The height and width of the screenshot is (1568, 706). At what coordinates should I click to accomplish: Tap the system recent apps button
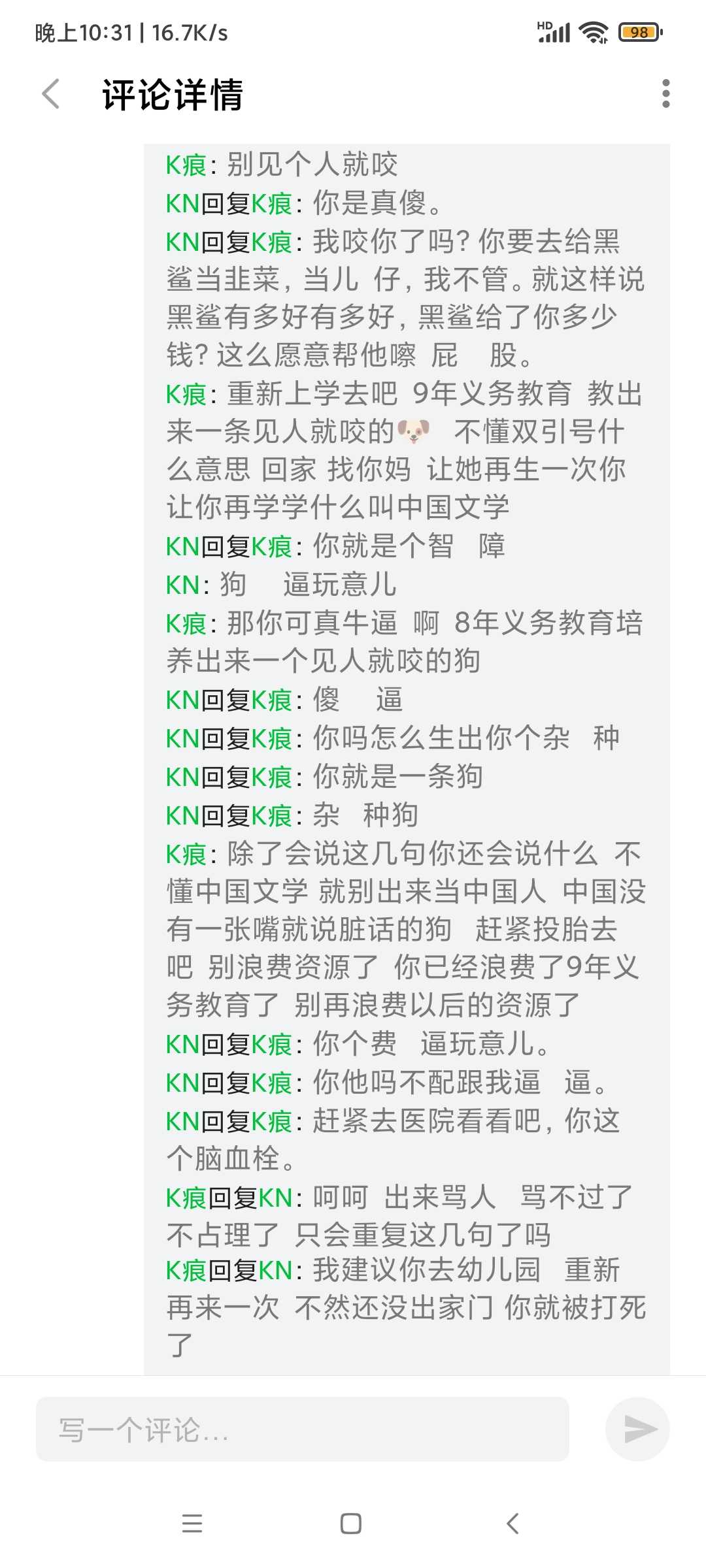pyautogui.click(x=192, y=1523)
